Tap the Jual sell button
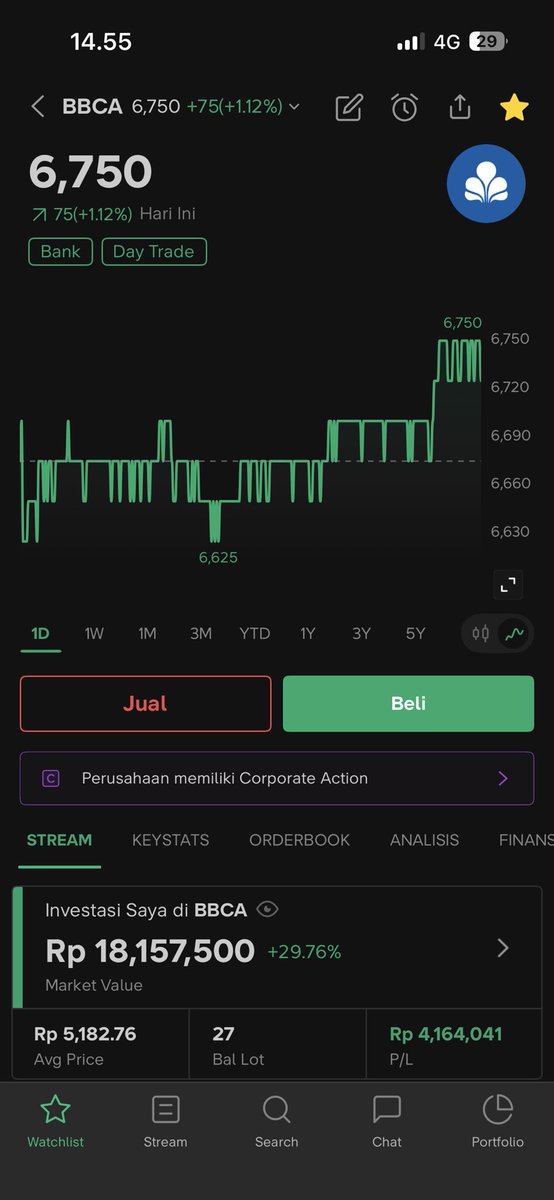 pyautogui.click(x=145, y=704)
